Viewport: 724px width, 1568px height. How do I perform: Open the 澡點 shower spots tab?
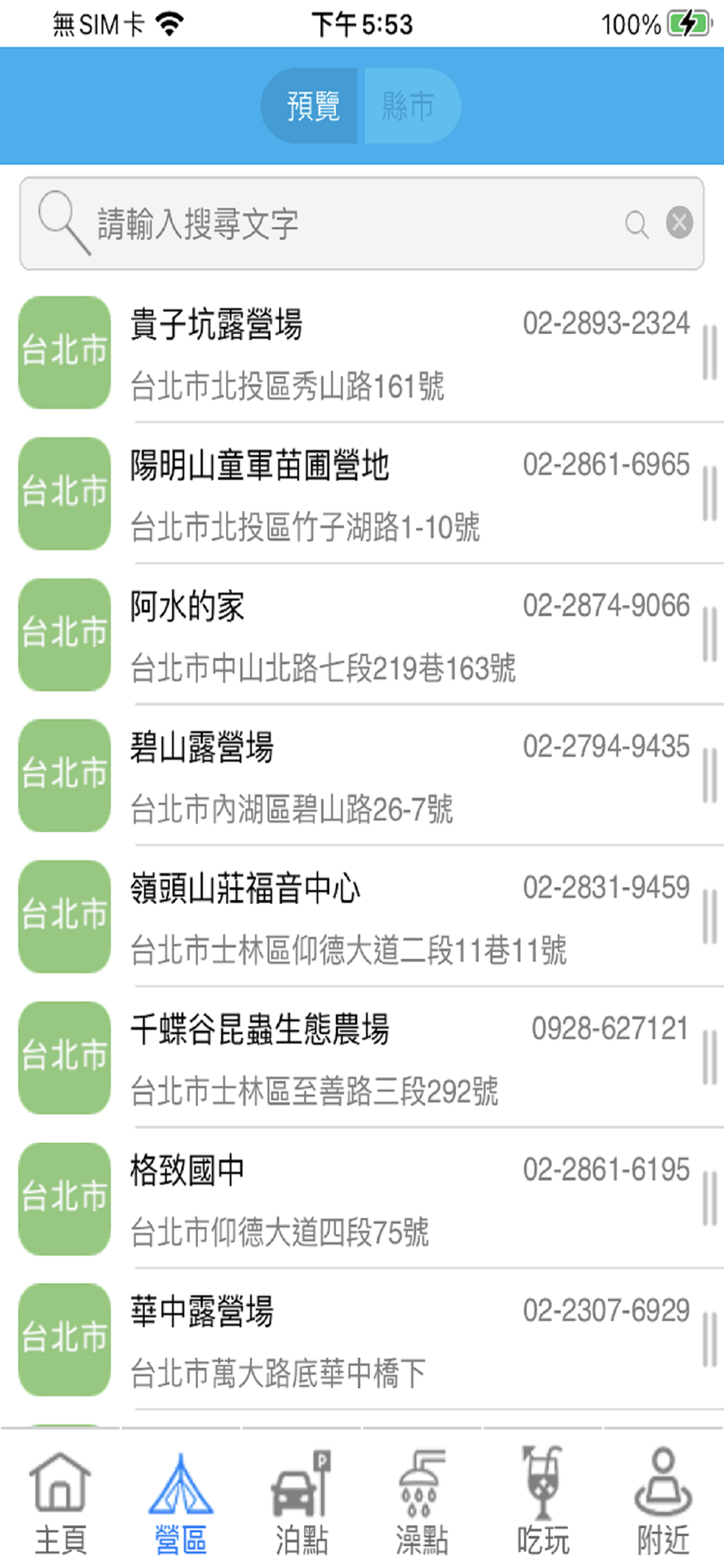(x=422, y=1501)
